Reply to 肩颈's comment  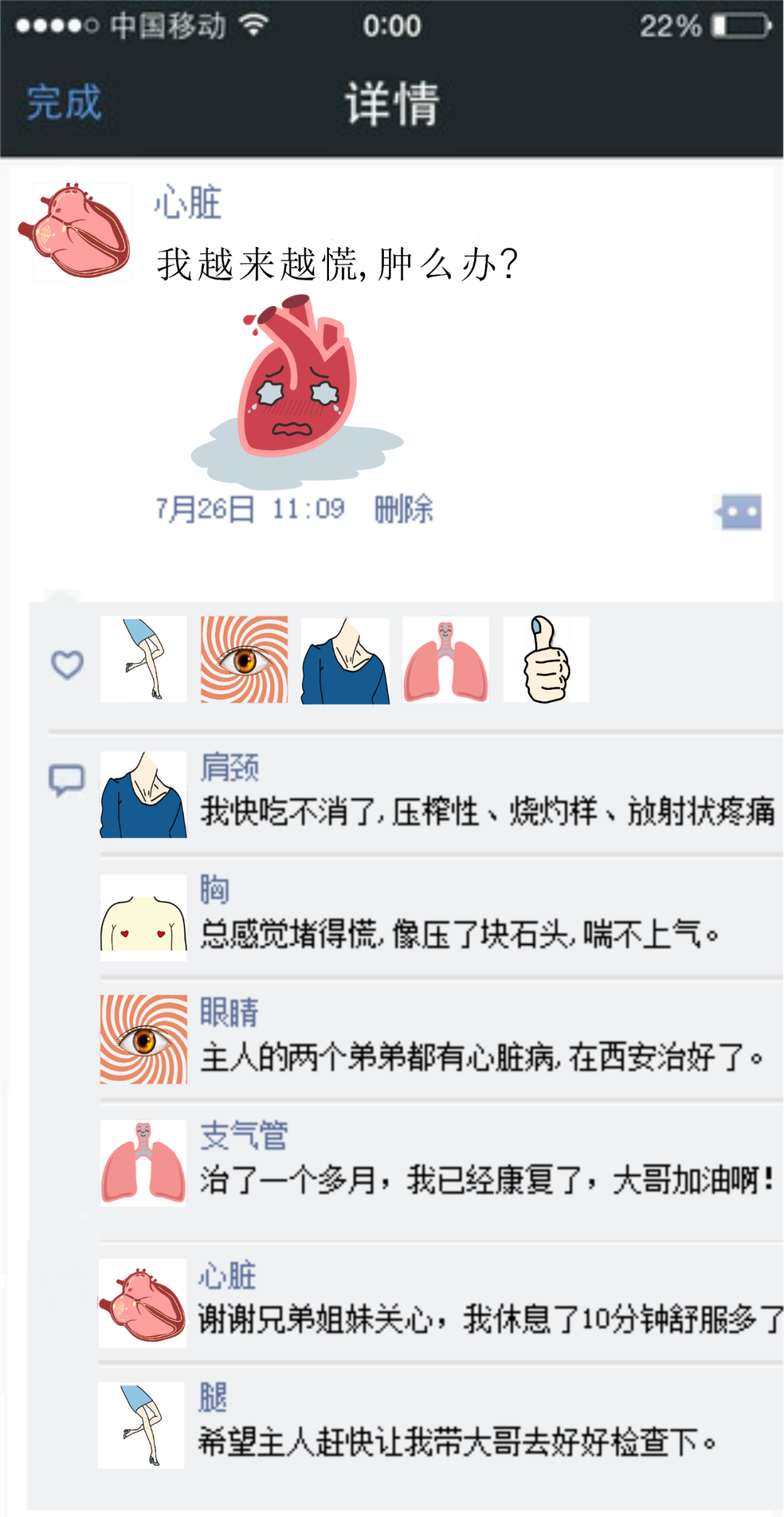486,811
